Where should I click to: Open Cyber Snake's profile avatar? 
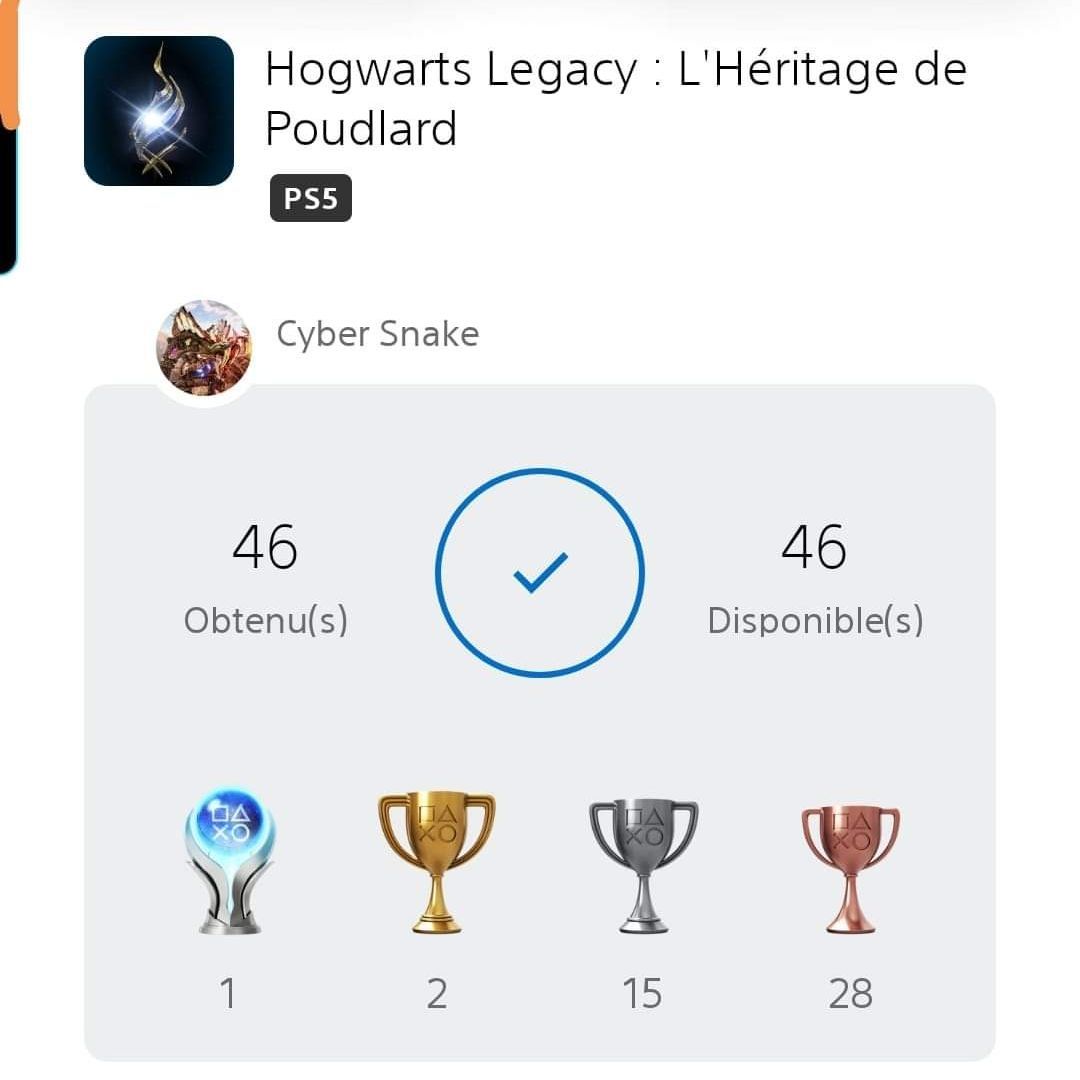(x=204, y=348)
